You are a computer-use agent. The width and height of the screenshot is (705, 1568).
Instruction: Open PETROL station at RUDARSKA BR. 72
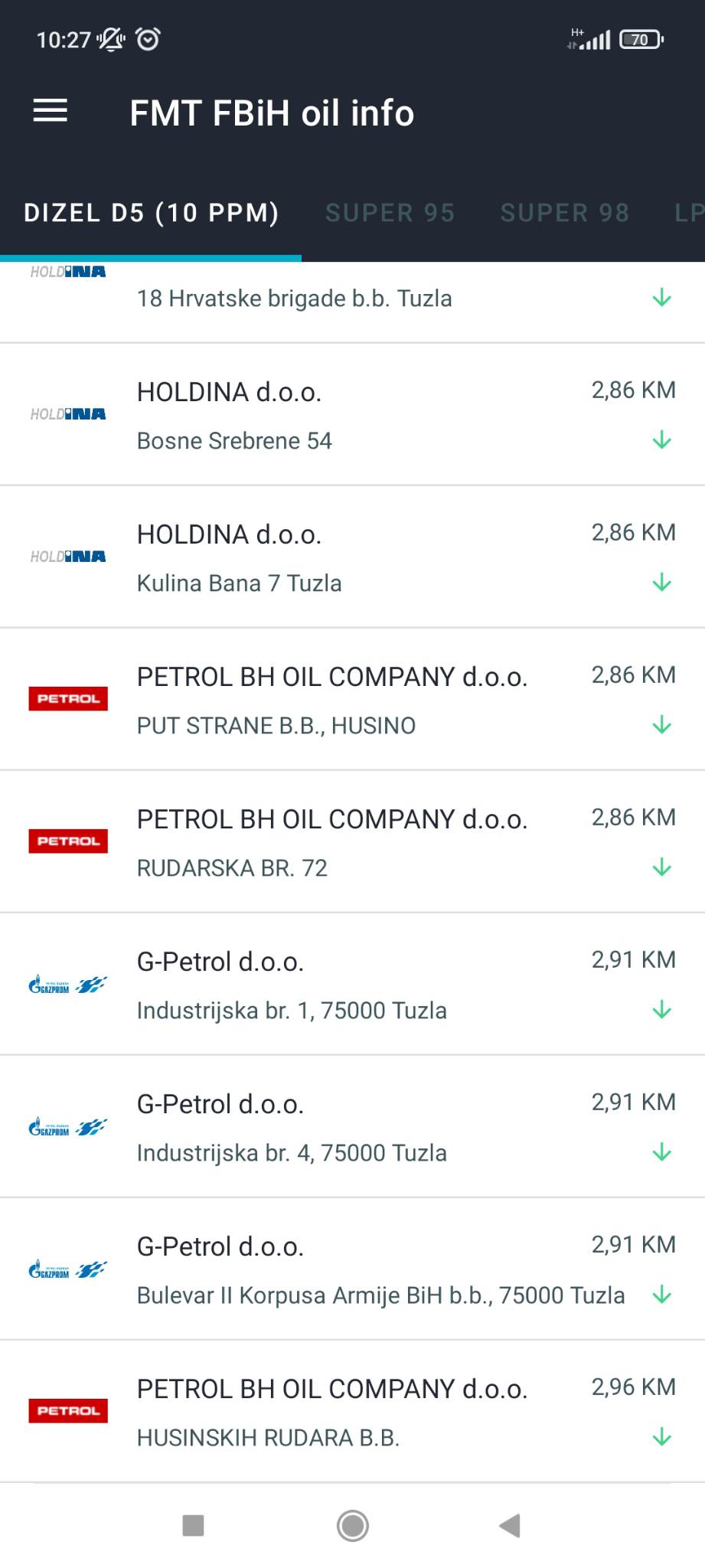[352, 841]
